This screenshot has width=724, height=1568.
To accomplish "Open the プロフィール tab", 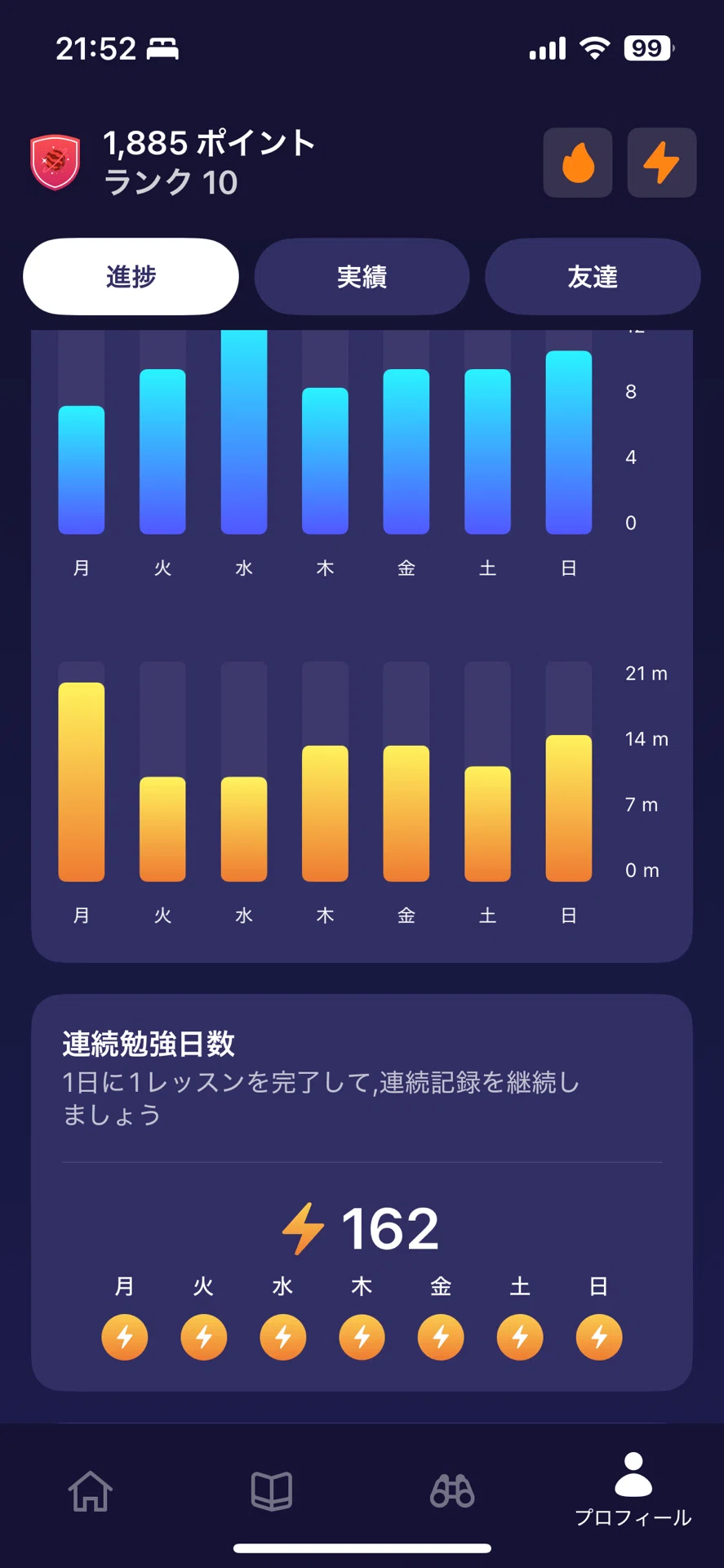I will (633, 1490).
